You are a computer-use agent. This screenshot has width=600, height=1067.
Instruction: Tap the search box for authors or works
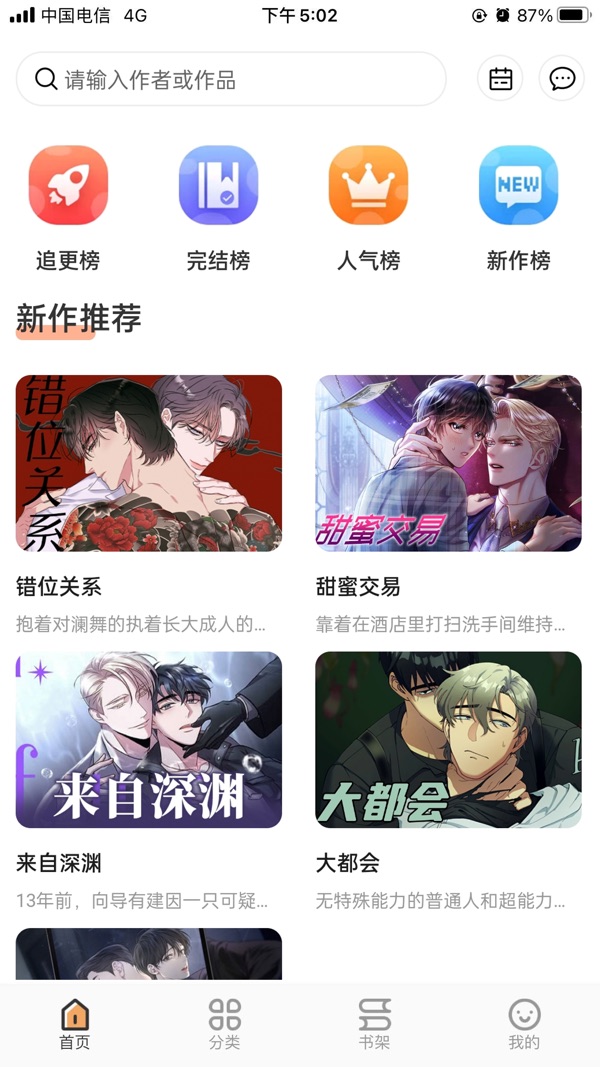(230, 79)
